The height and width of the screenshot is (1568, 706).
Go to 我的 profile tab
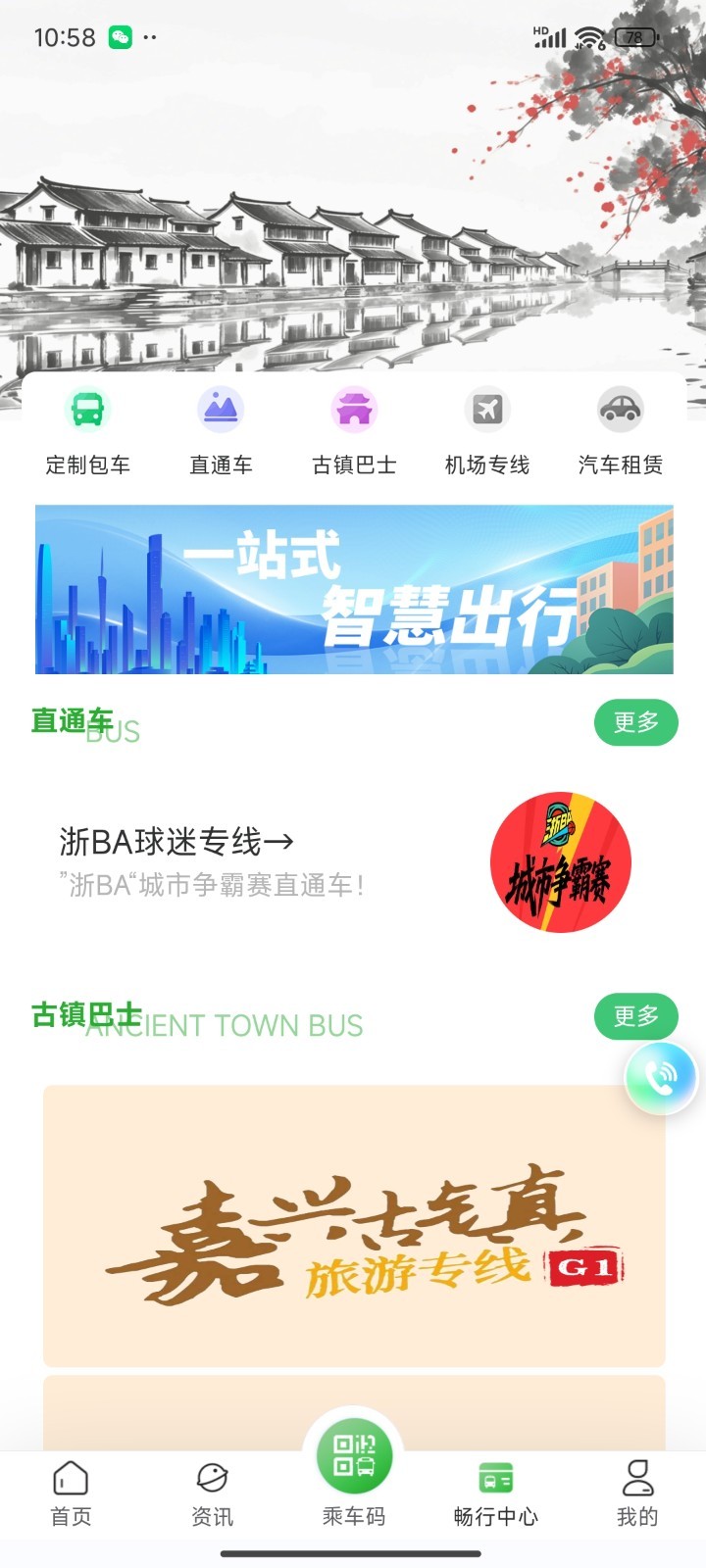tap(636, 1493)
